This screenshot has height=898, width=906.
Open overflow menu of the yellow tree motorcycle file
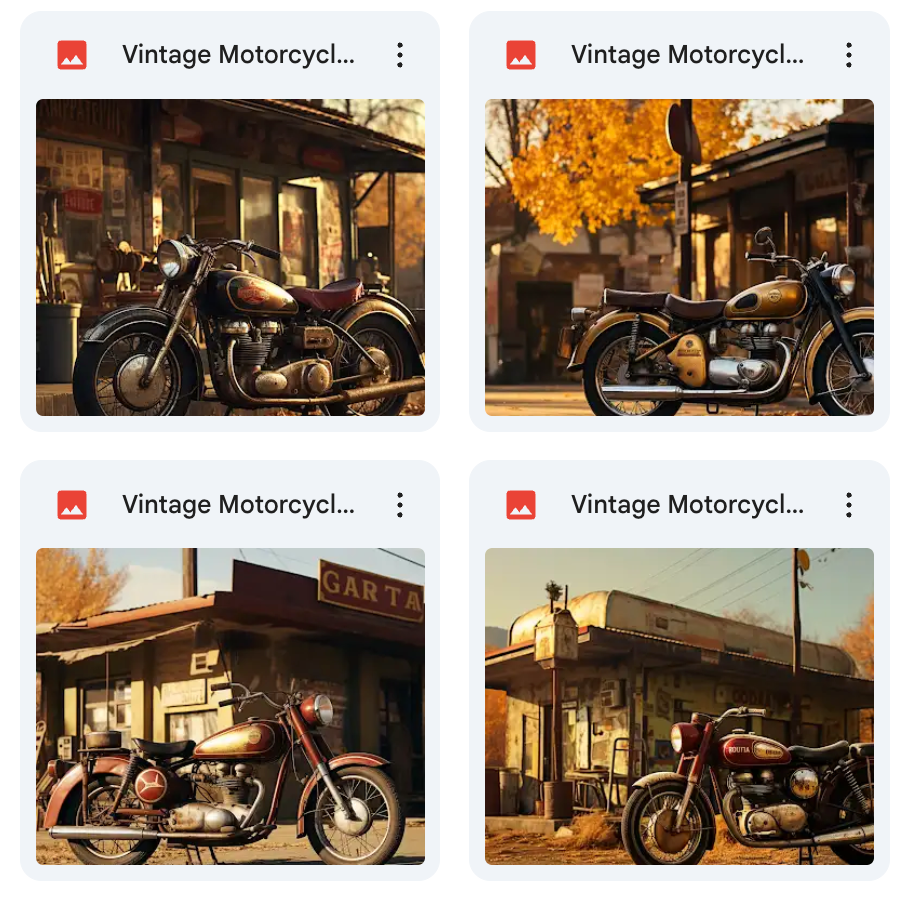click(x=848, y=56)
